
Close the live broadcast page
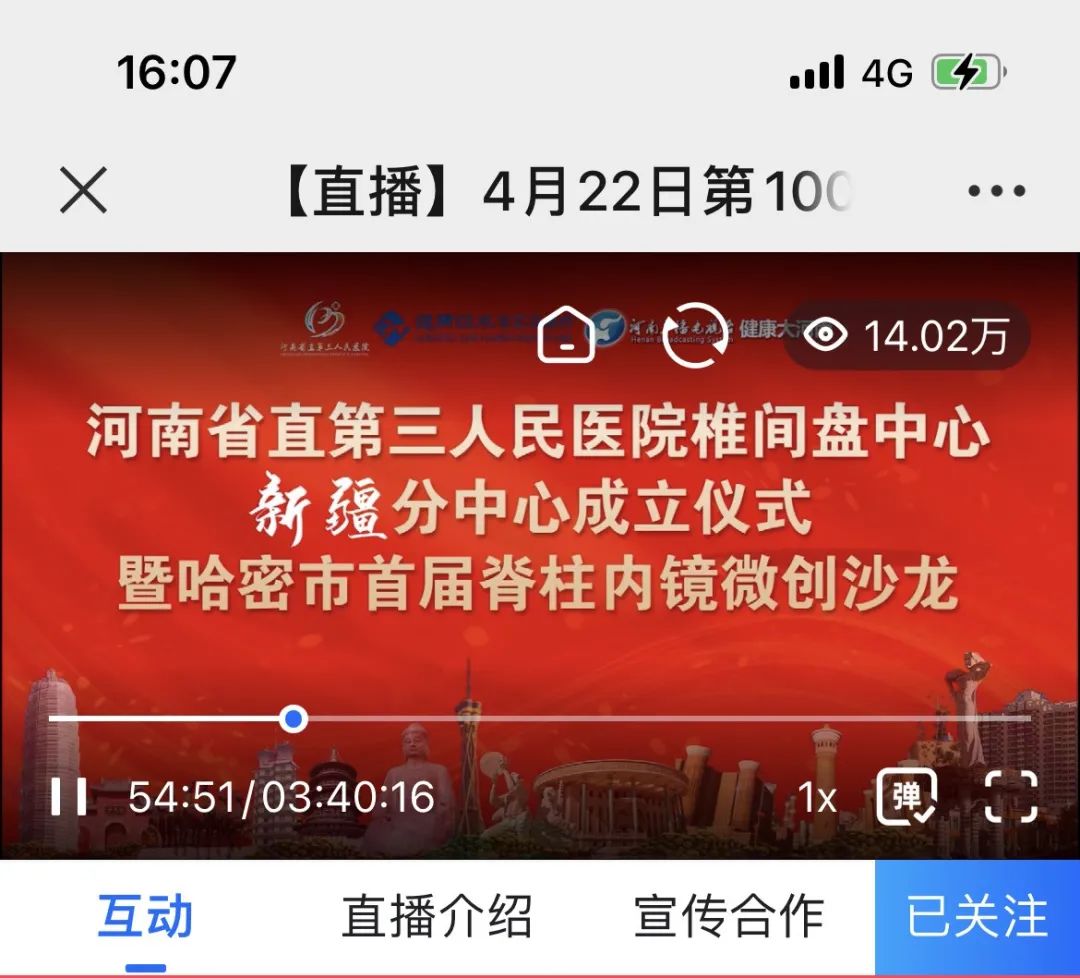83,190
